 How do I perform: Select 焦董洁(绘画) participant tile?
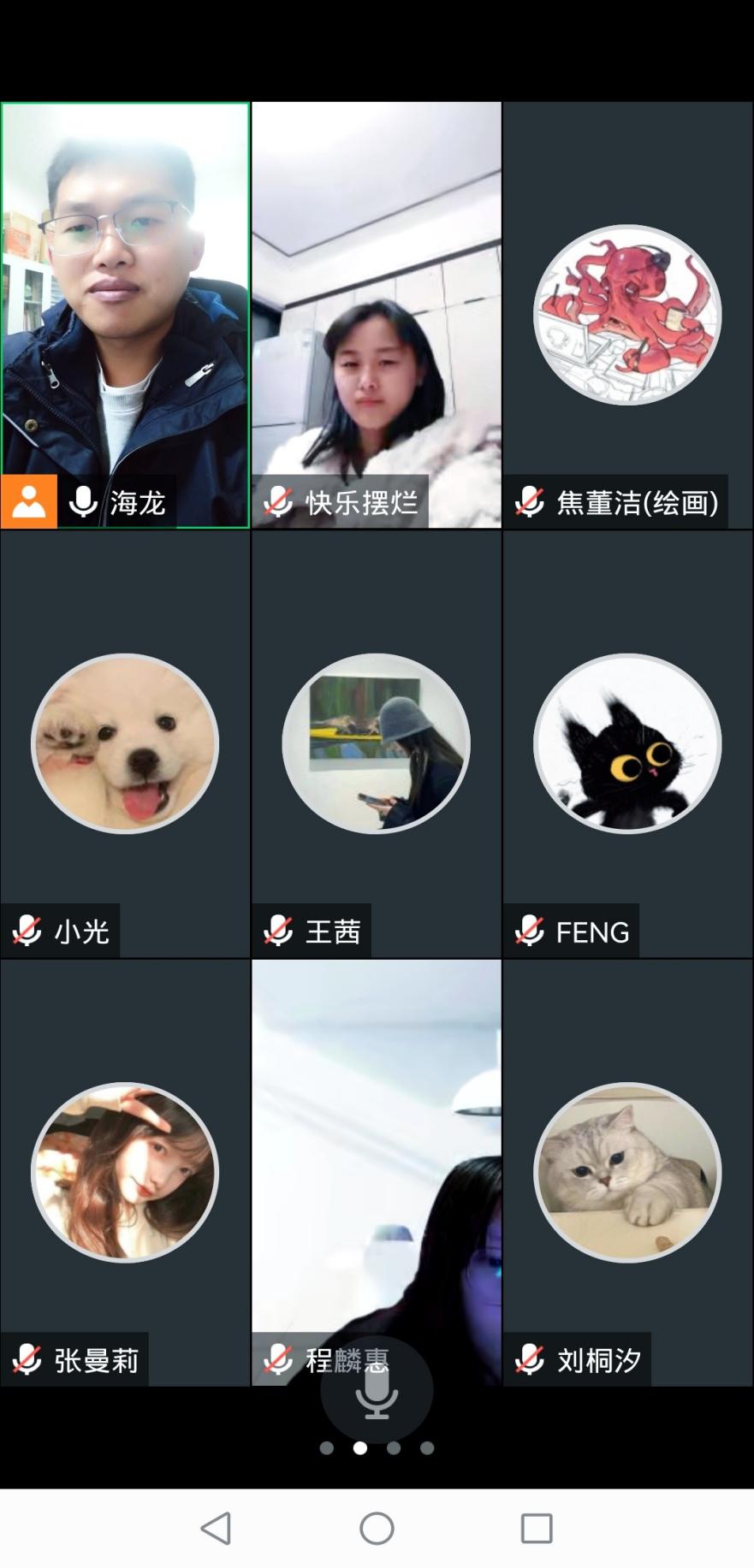point(627,315)
